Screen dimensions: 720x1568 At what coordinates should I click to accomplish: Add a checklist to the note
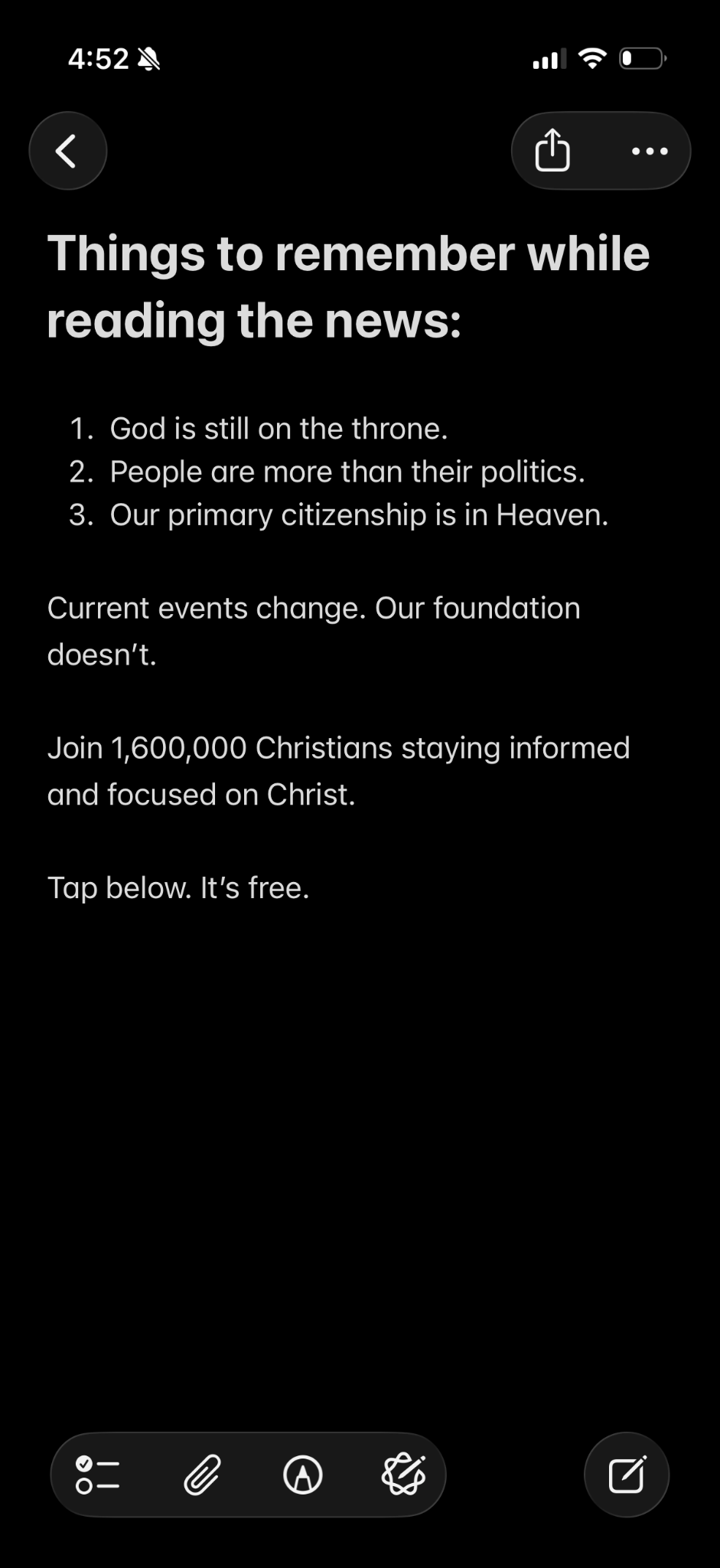(98, 1475)
